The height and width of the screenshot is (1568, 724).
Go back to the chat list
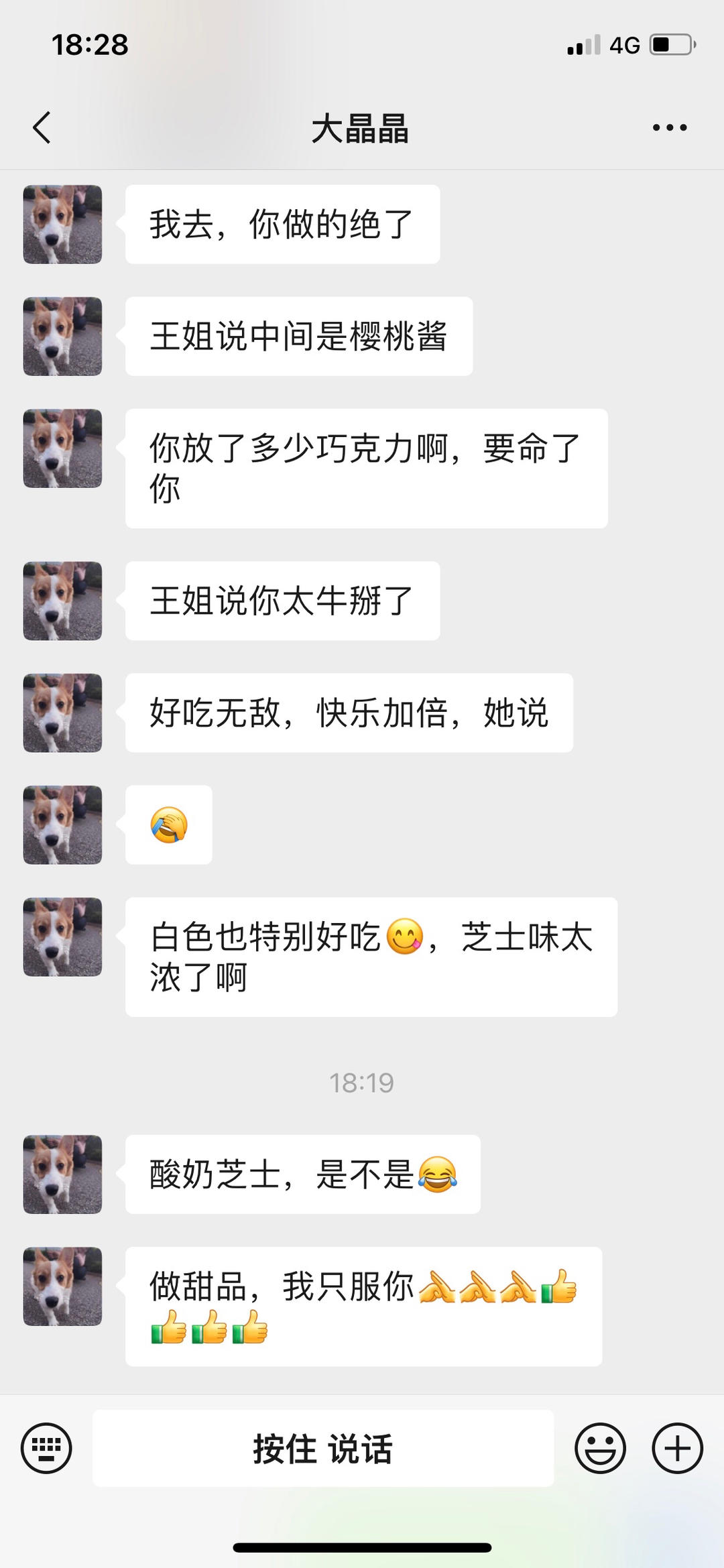click(42, 127)
